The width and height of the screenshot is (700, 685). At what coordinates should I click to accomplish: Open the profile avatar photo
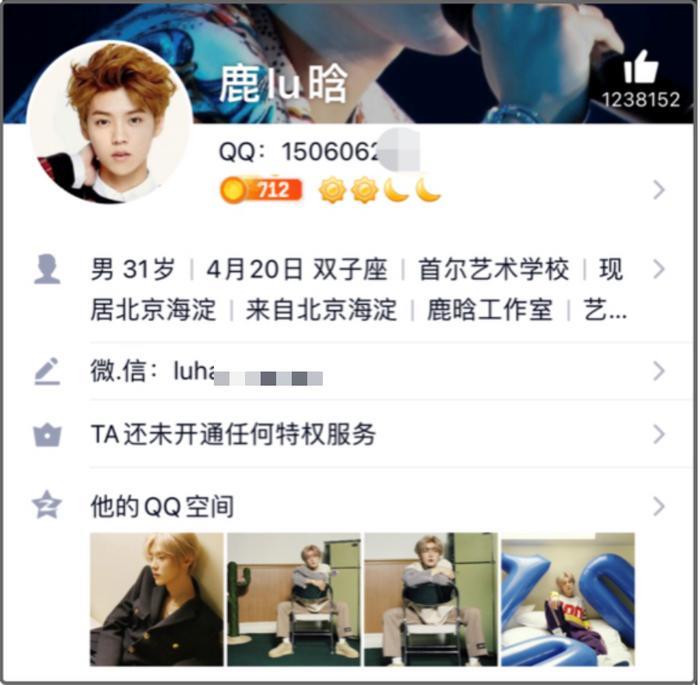109,122
